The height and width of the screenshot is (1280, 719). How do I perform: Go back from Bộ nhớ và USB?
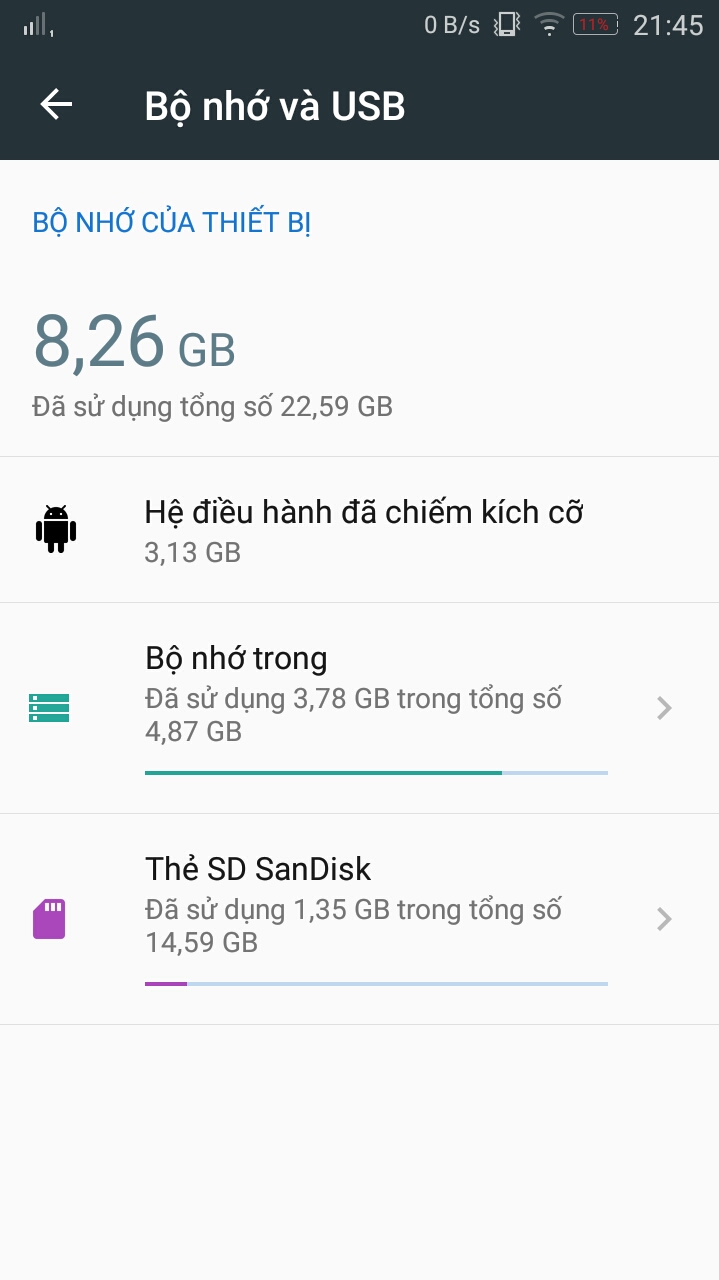pyautogui.click(x=56, y=105)
